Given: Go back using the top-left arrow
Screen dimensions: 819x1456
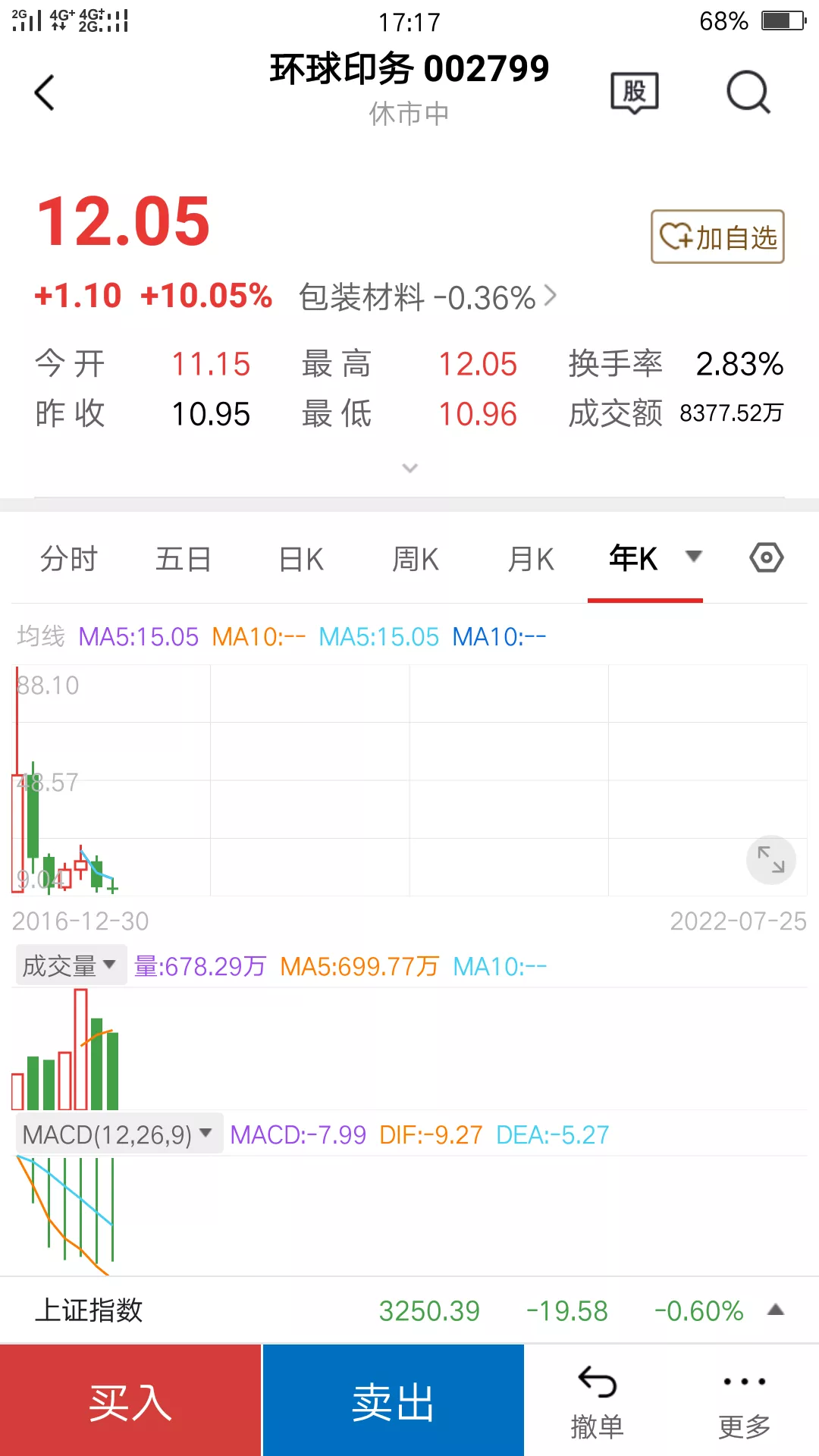Looking at the screenshot, I should 45,93.
